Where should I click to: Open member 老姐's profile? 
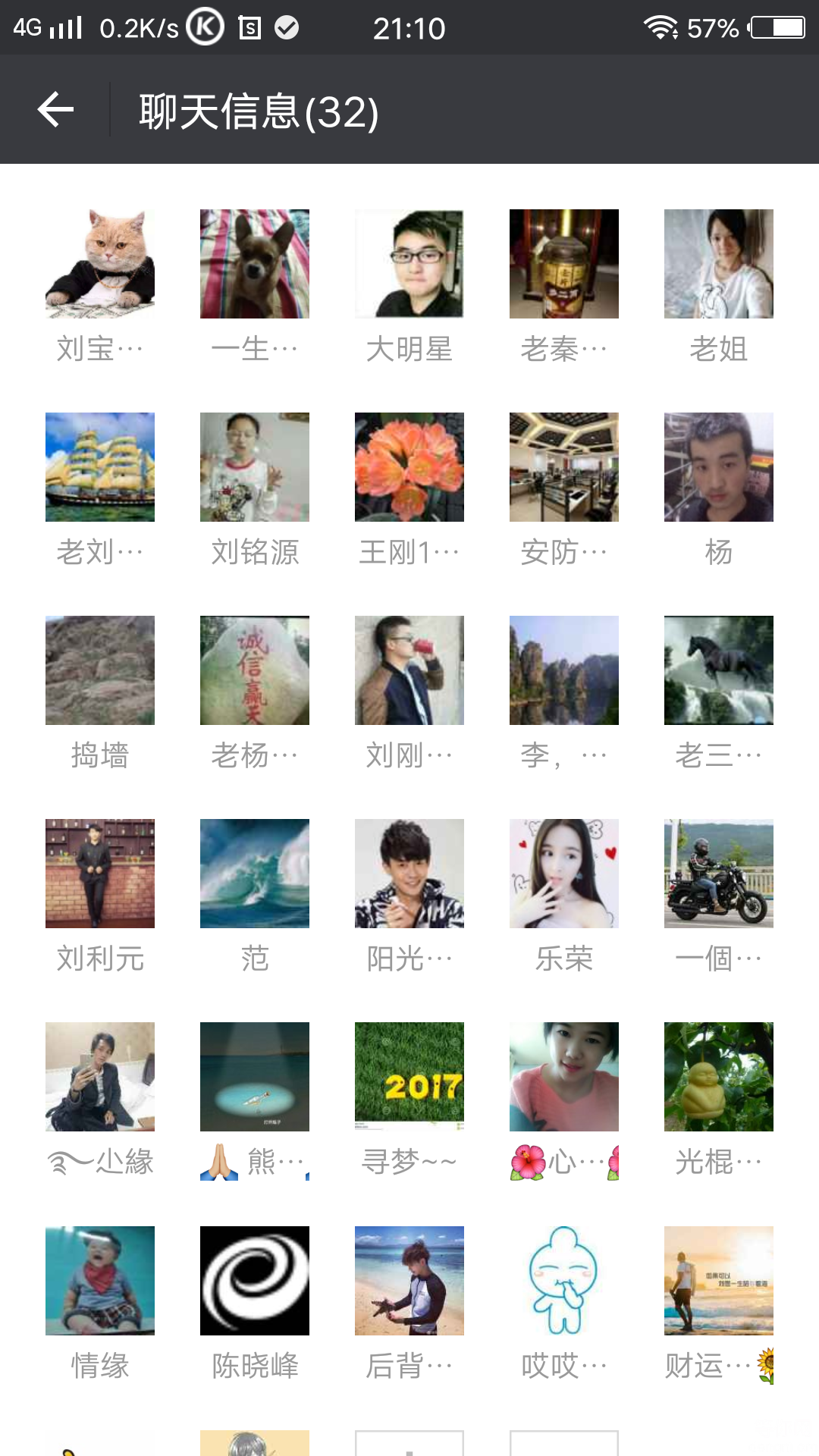(x=718, y=264)
